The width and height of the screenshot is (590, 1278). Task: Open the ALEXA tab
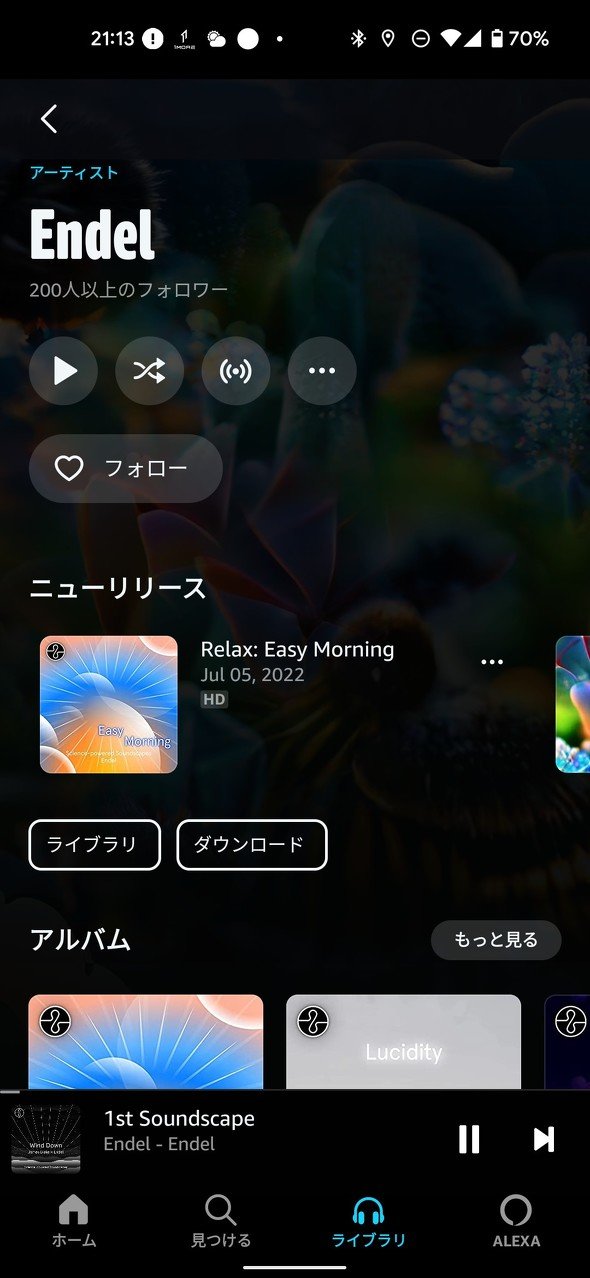point(516,1221)
